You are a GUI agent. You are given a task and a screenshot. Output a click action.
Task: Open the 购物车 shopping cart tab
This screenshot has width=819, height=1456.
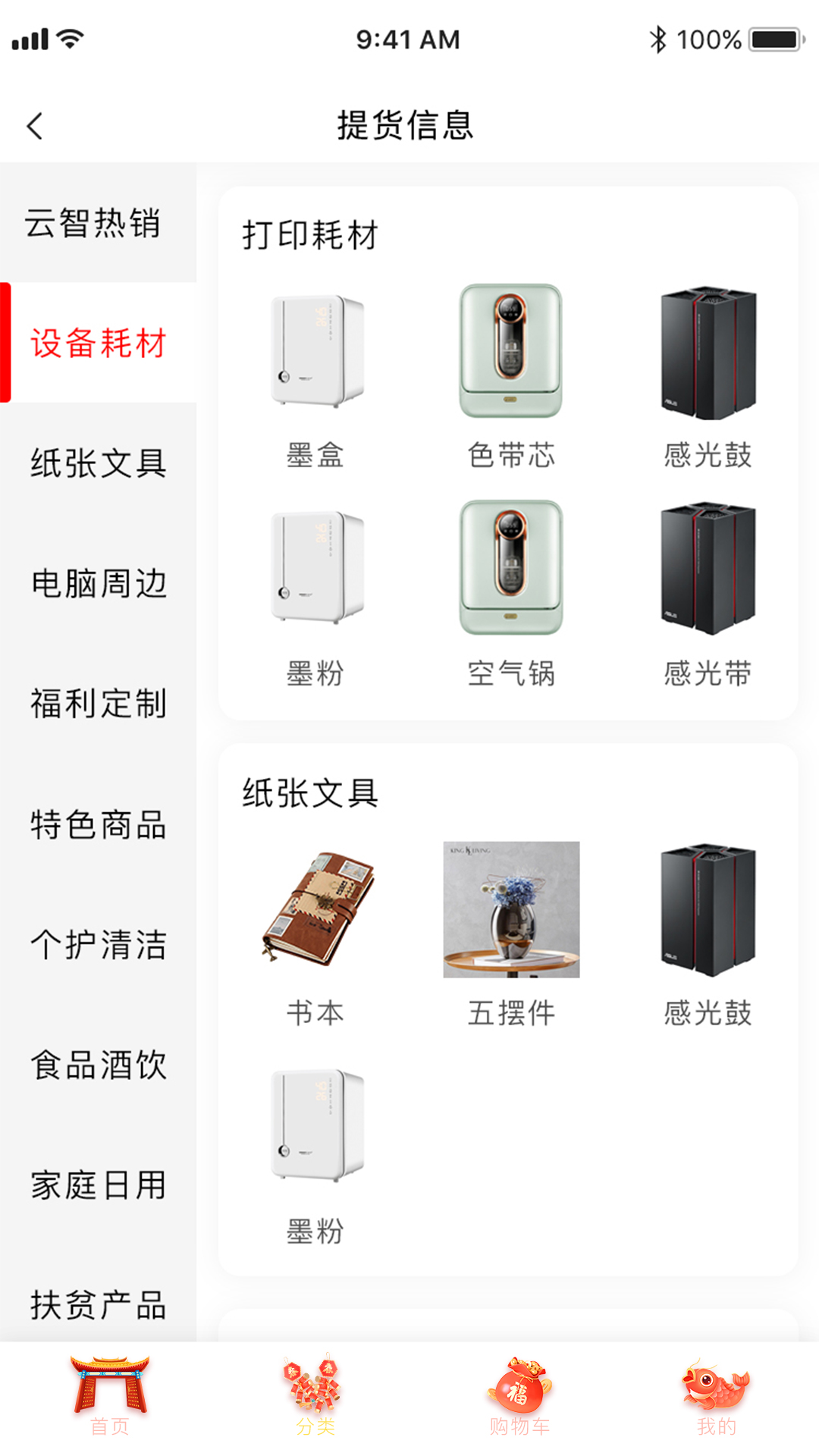coord(519,1397)
